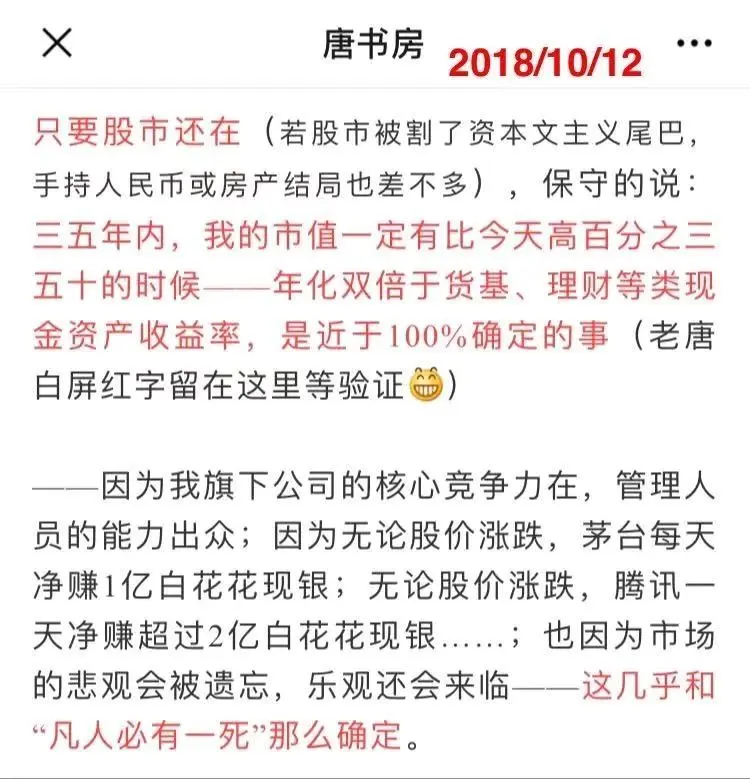Close the 唐书房 article page
Viewport: 750px width, 779px height.
tap(57, 43)
